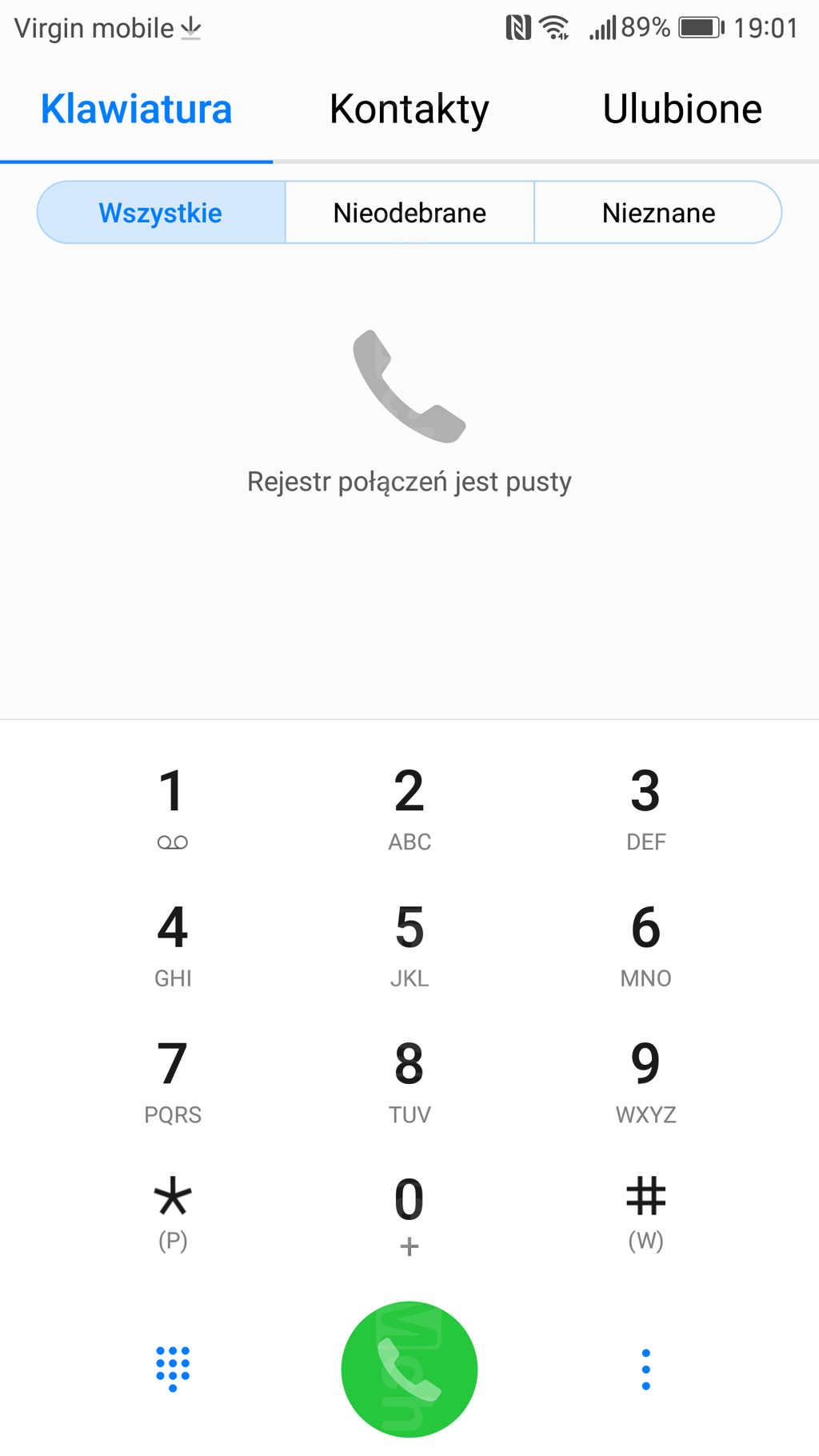Show Nieznane calls only
This screenshot has width=819, height=1456.
pos(658,213)
